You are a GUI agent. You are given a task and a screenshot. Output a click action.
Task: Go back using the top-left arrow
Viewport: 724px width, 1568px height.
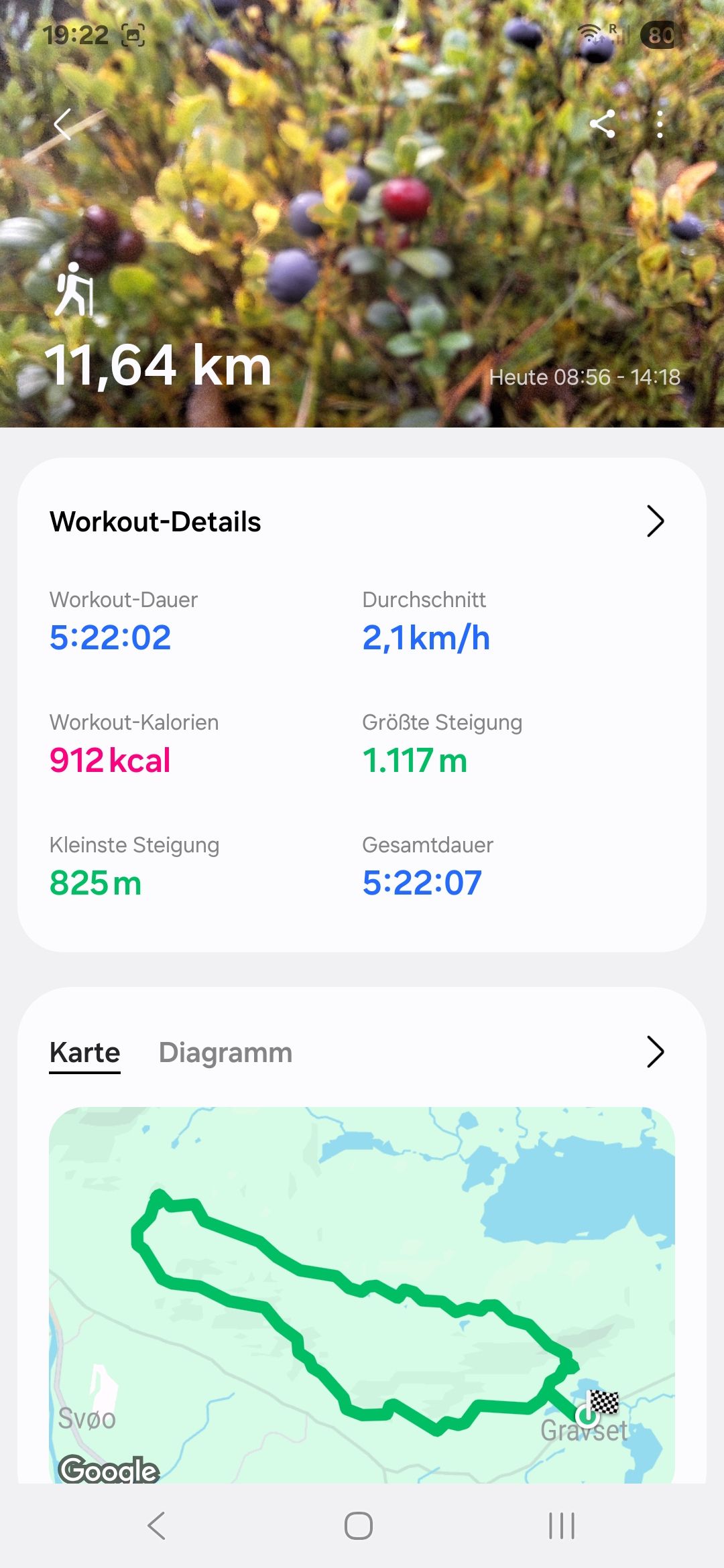[62, 124]
